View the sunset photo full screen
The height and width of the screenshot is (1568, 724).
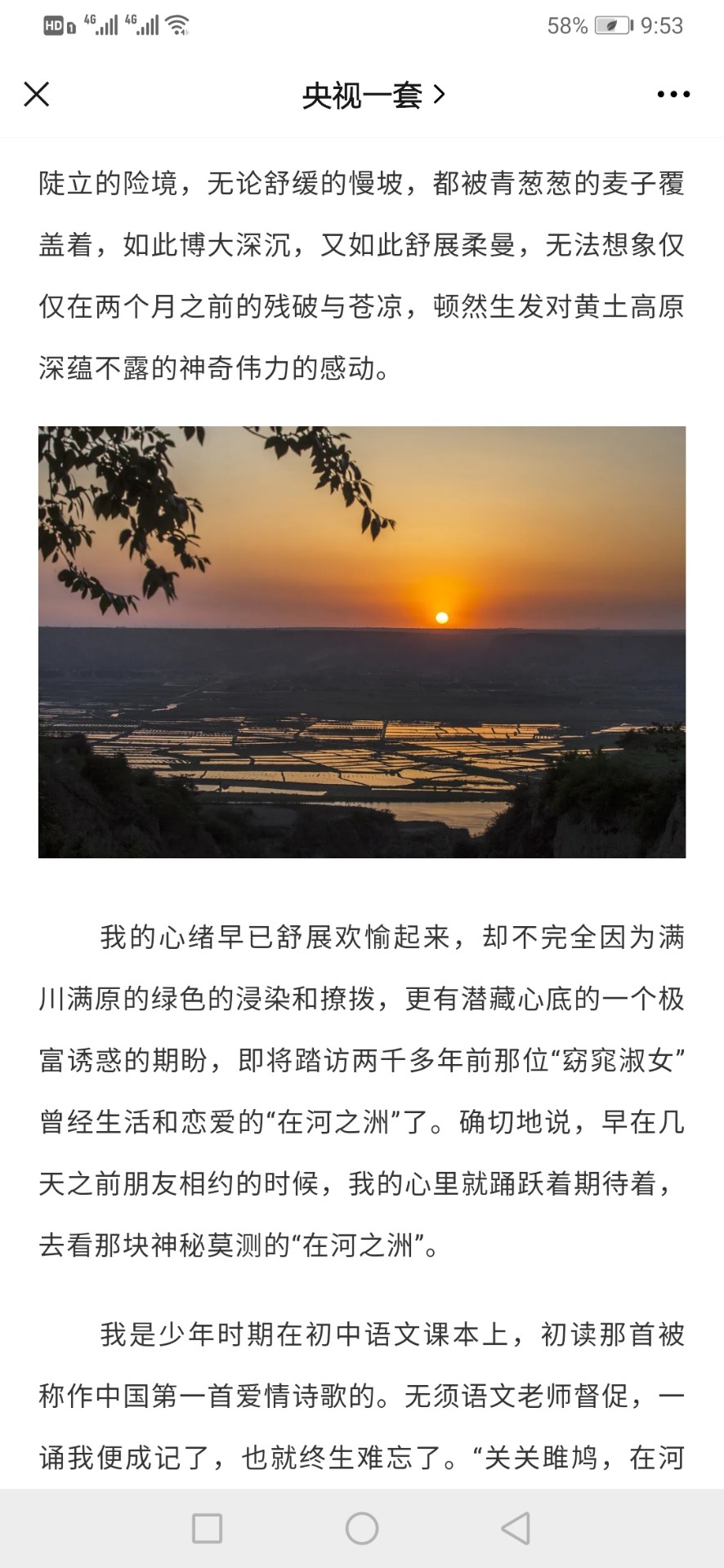pos(362,642)
